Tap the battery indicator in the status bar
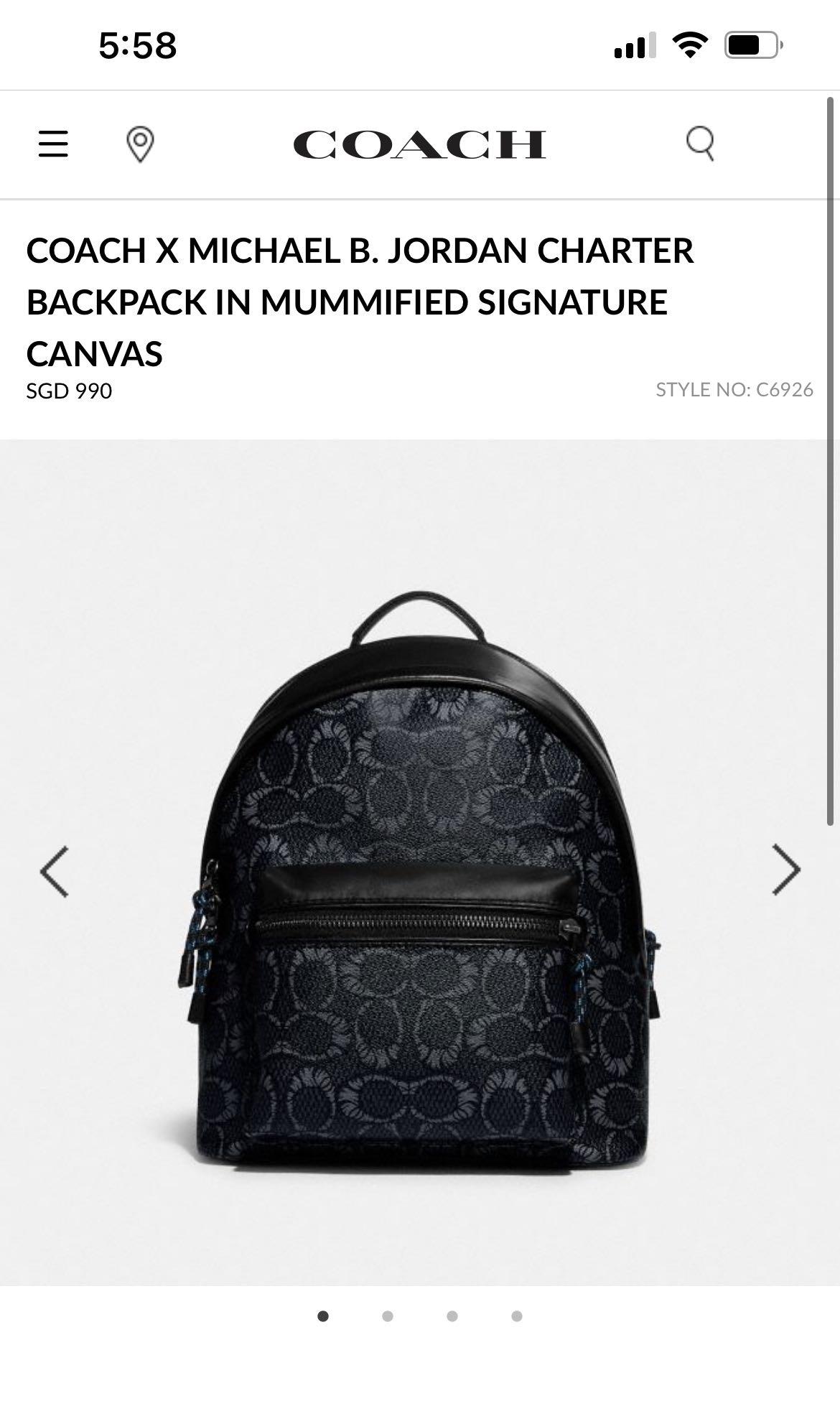The width and height of the screenshot is (840, 1401). 749,45
